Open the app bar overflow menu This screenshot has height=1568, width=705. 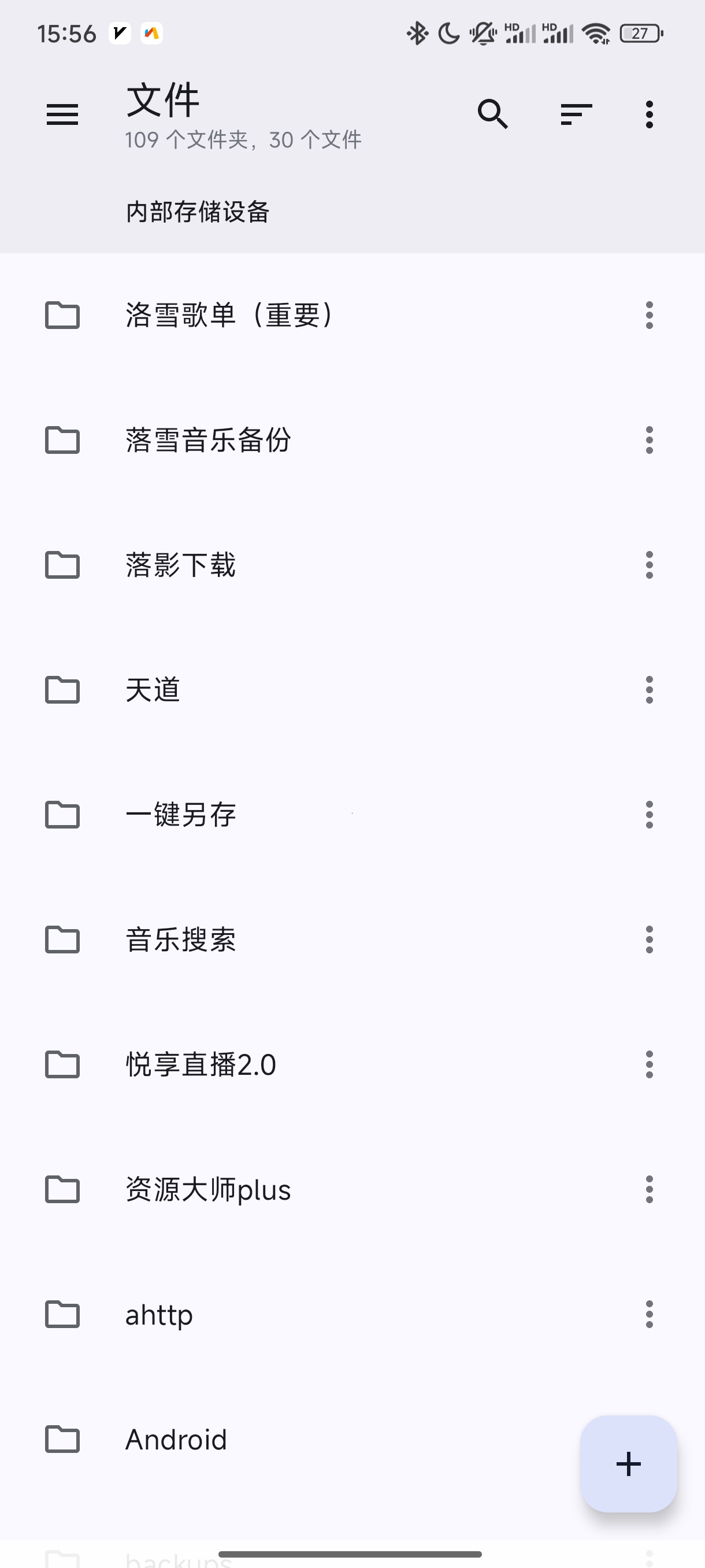click(649, 114)
